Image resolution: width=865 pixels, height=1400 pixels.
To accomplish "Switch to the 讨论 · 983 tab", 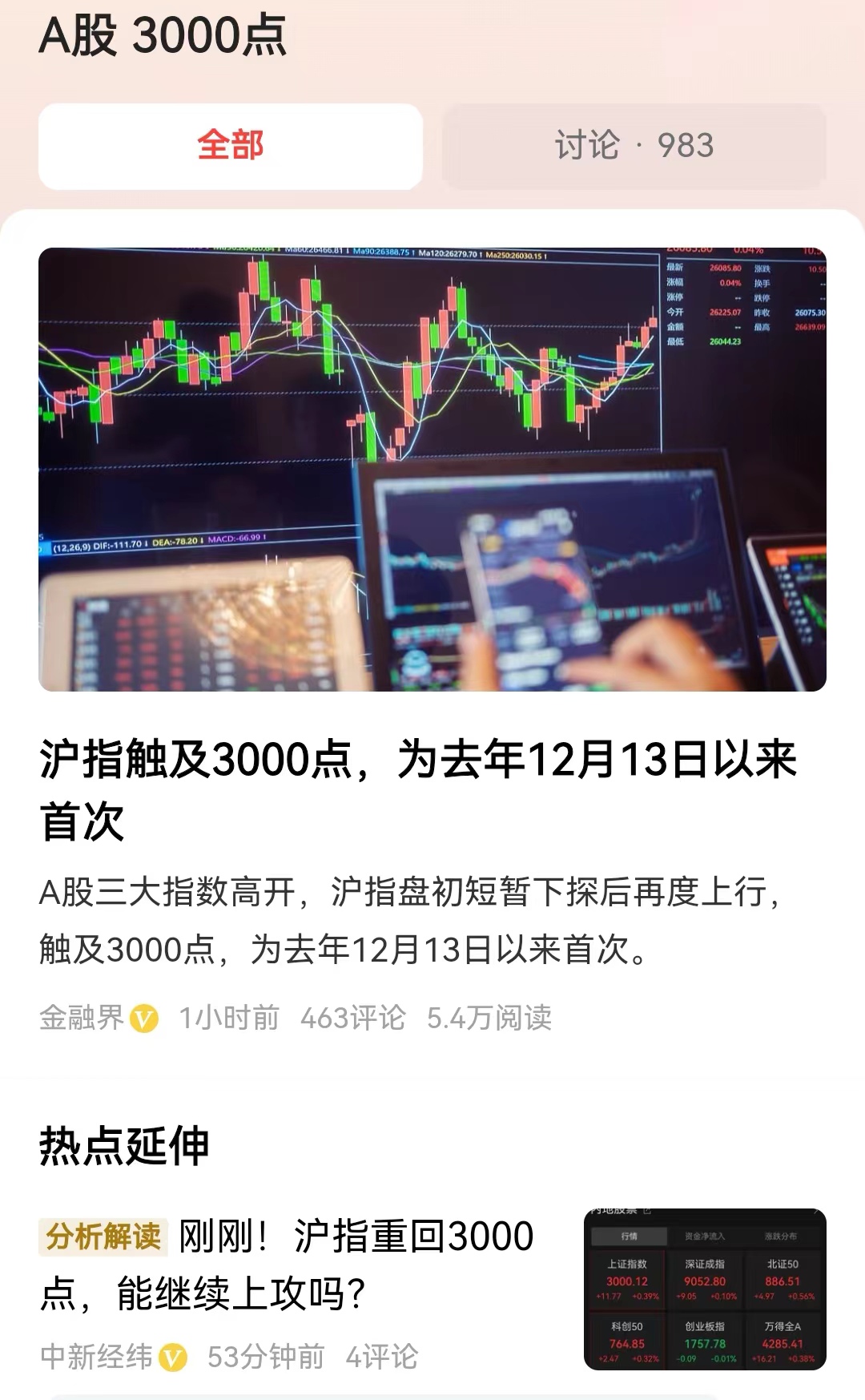I will click(x=633, y=144).
